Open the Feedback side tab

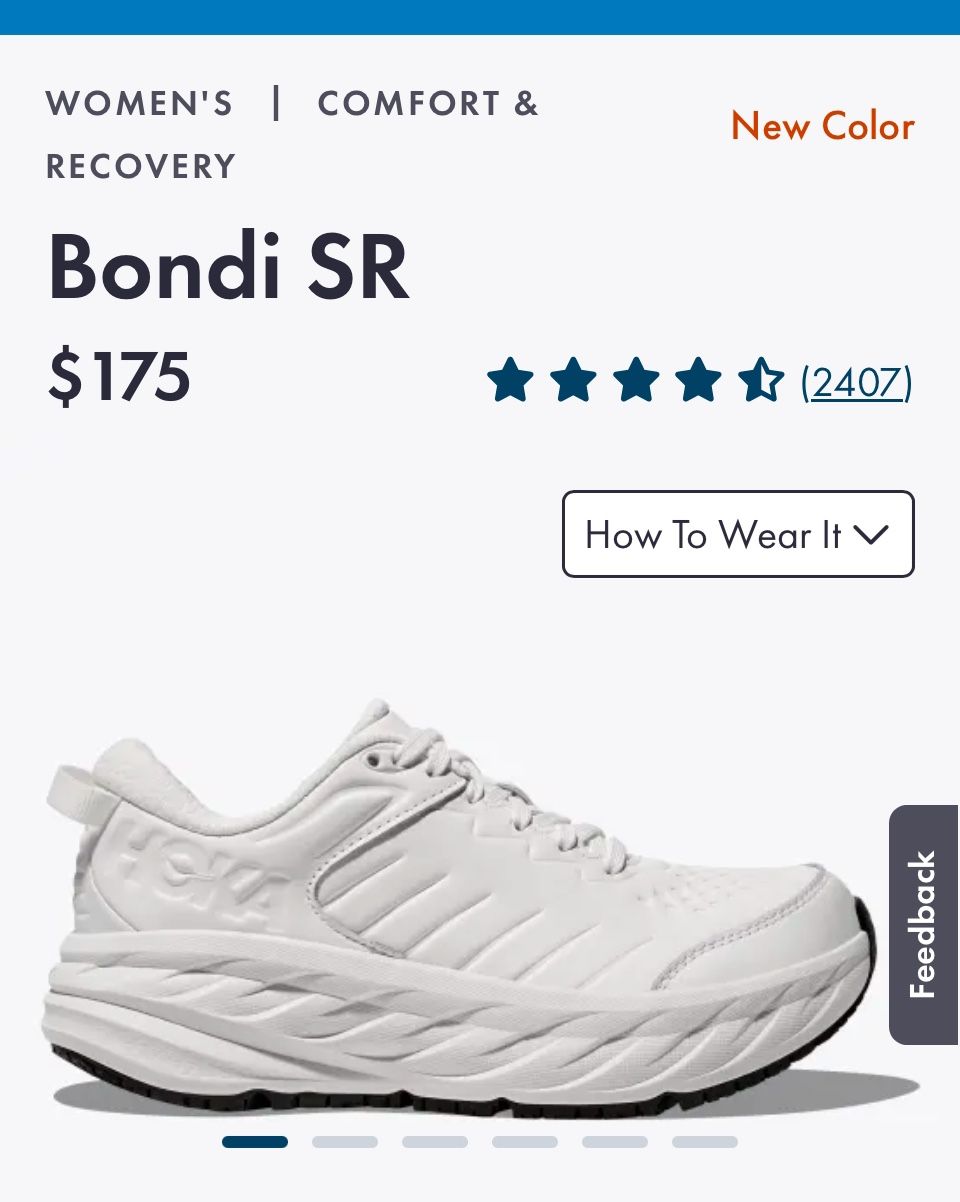(x=923, y=924)
